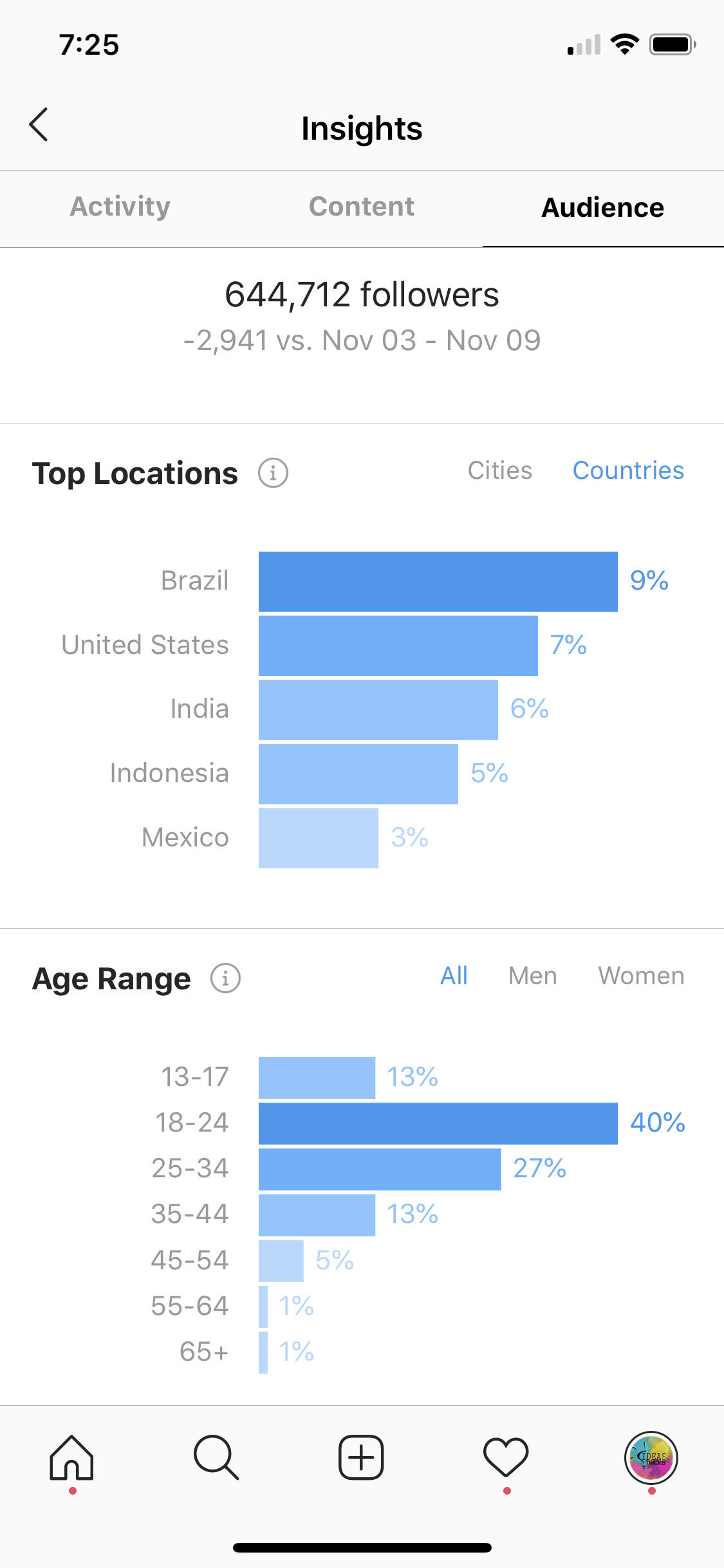The height and width of the screenshot is (1568, 724).
Task: Switch to the Content tab
Action: tap(362, 207)
